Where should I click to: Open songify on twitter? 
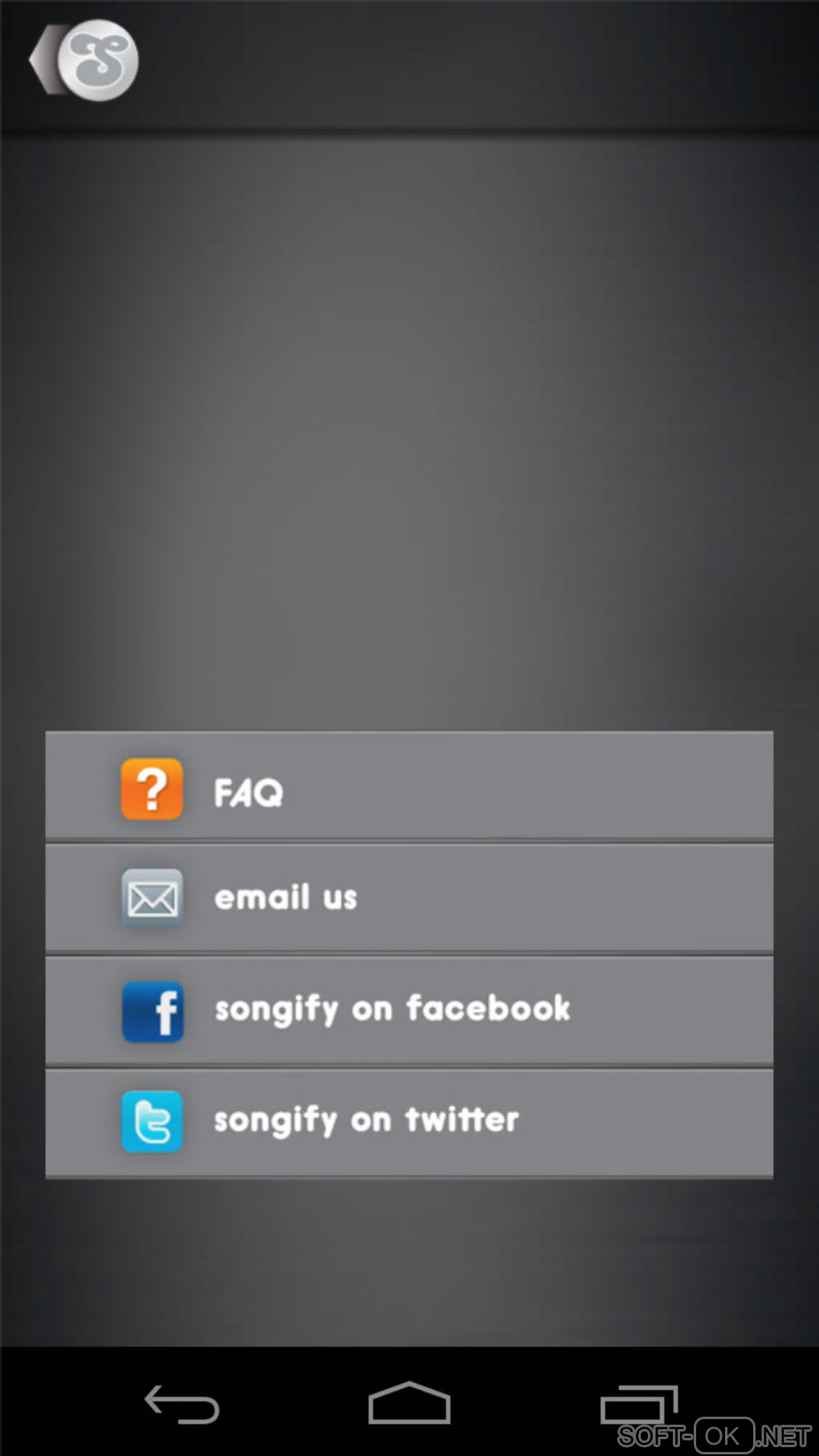tap(409, 1123)
